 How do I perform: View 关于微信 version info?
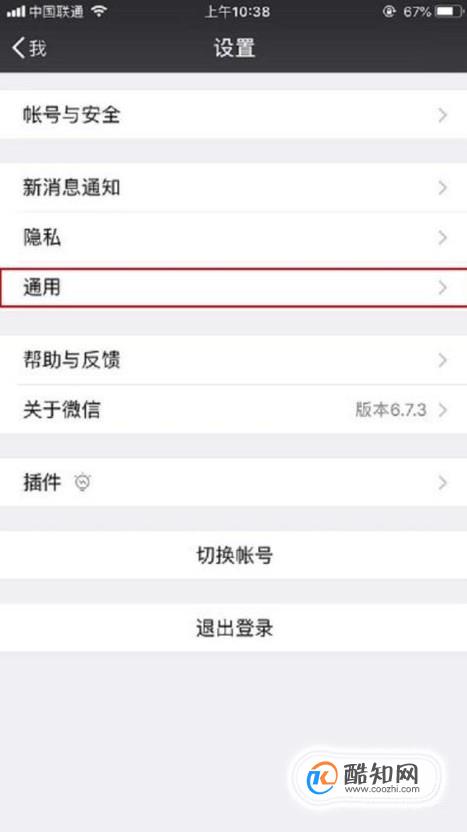pyautogui.click(x=234, y=409)
